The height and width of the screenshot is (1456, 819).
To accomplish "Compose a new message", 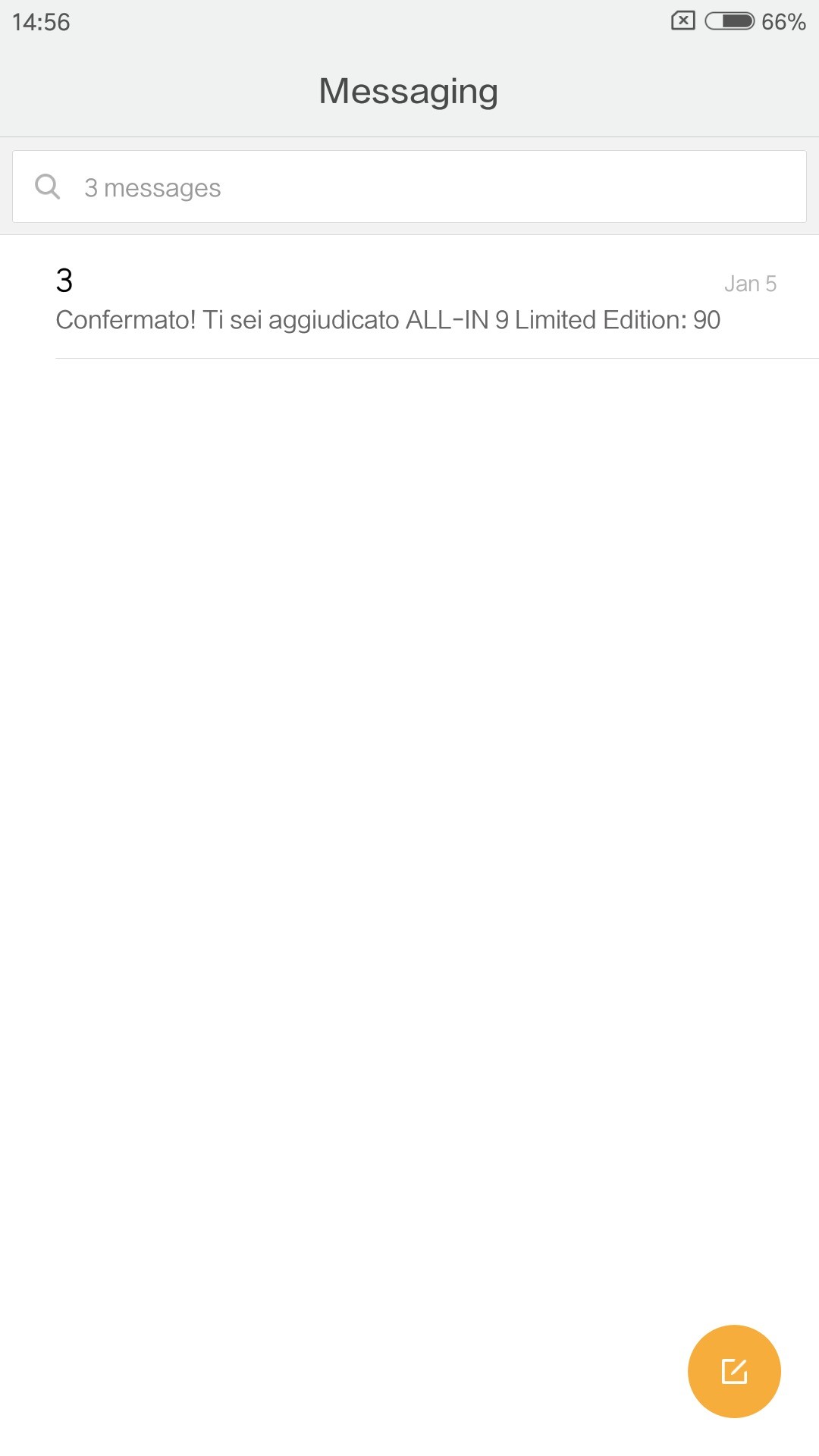I will (x=733, y=1370).
